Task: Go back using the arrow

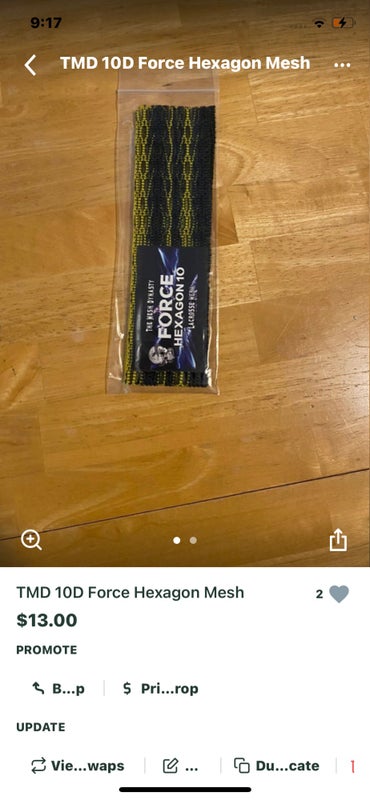Action: click(x=31, y=65)
